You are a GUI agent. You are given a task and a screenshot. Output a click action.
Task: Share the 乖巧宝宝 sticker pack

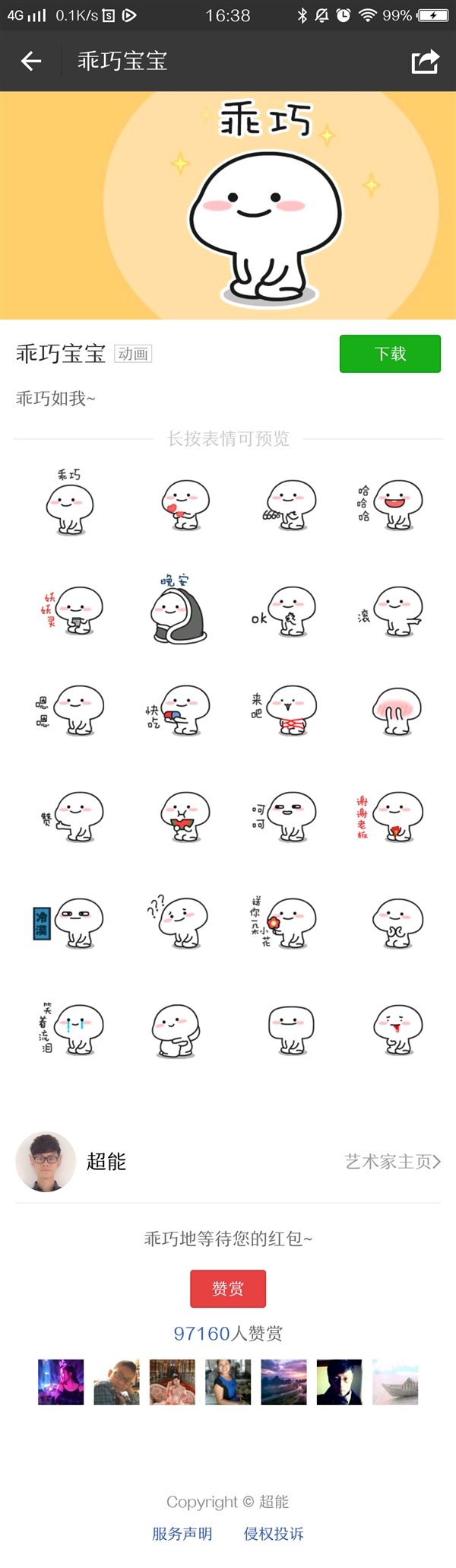pyautogui.click(x=425, y=61)
